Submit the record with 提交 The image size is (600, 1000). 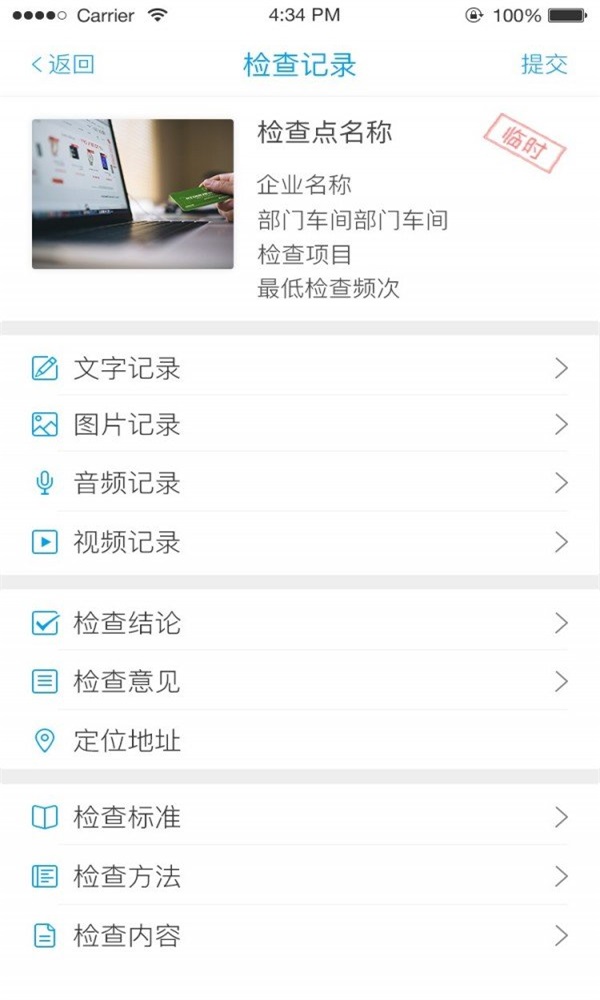(544, 65)
